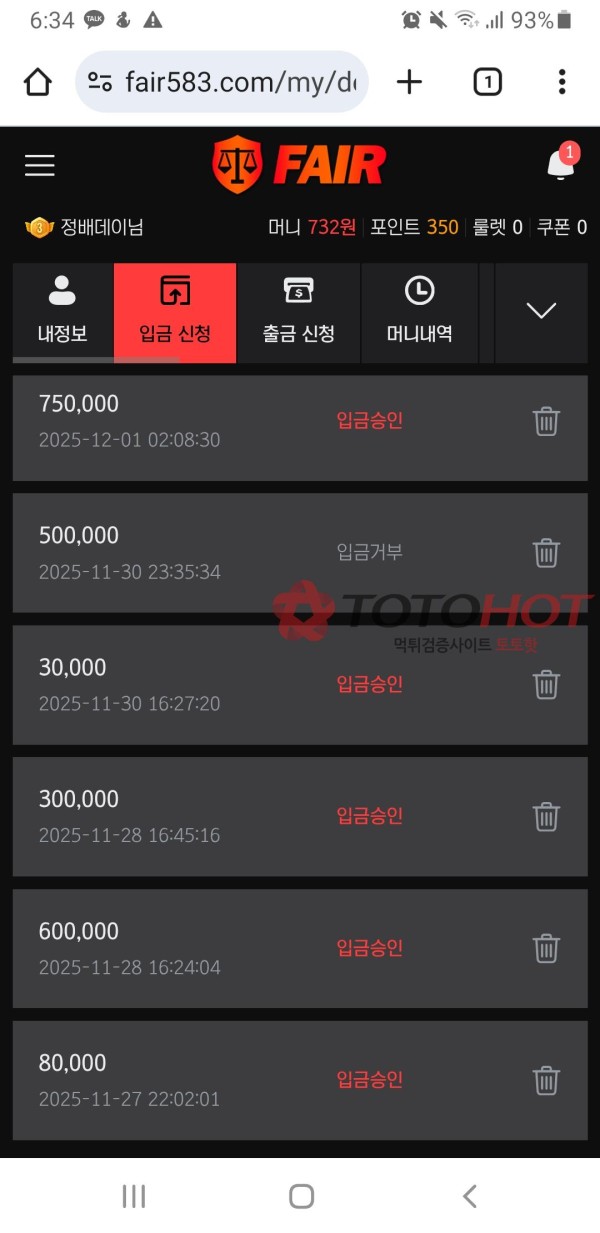The image size is (600, 1233).
Task: Open the hamburger menu
Action: pos(40,166)
